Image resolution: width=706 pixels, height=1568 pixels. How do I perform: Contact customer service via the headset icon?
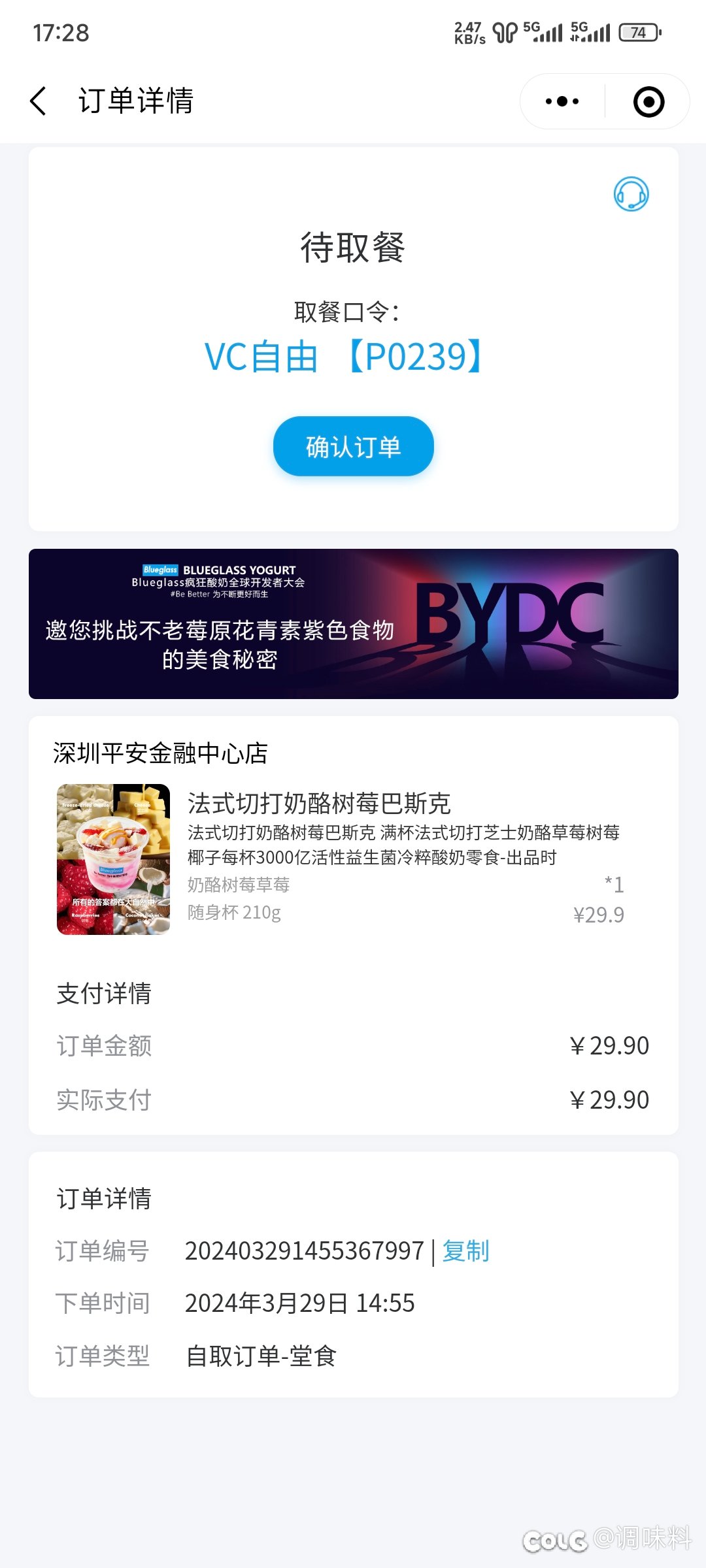(631, 194)
